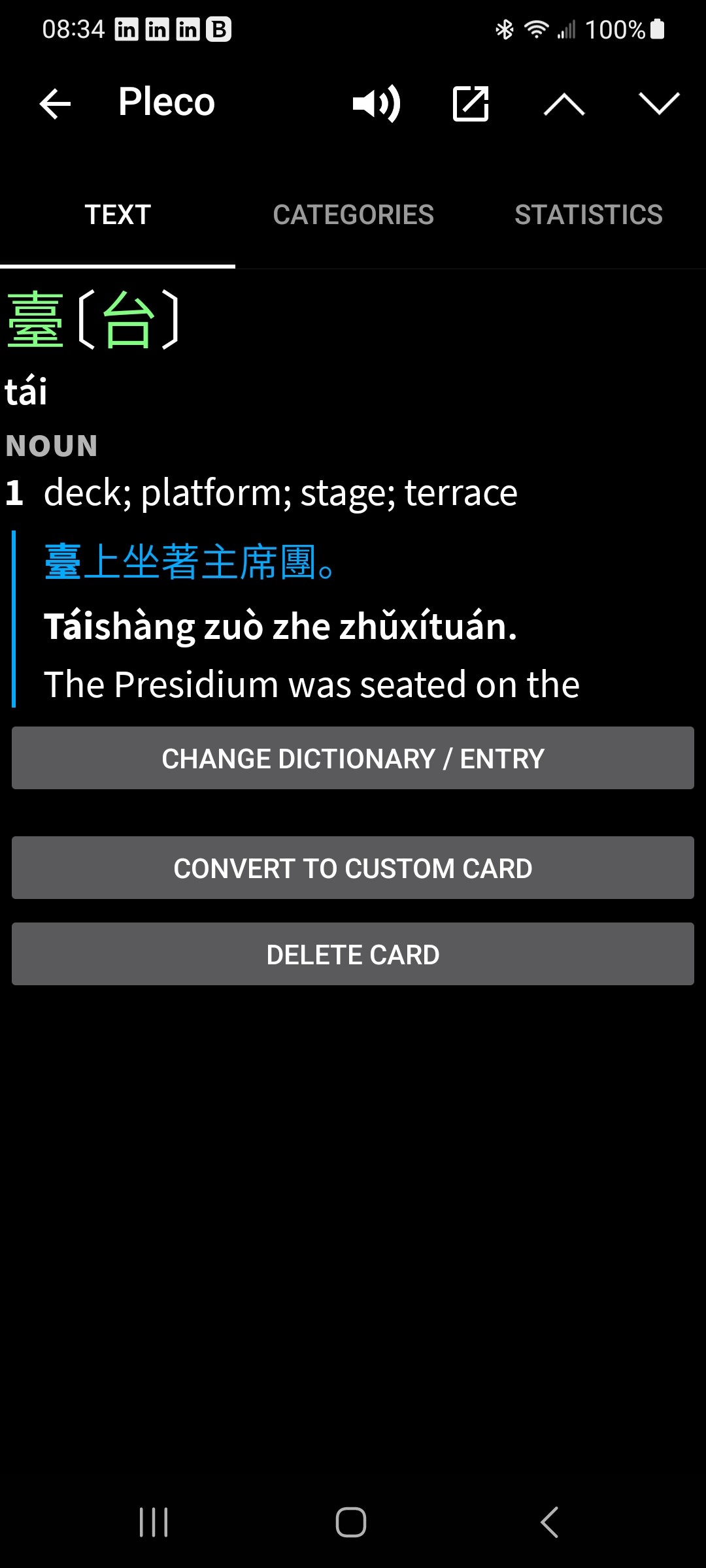
Task: Select the Text tab
Action: [118, 215]
